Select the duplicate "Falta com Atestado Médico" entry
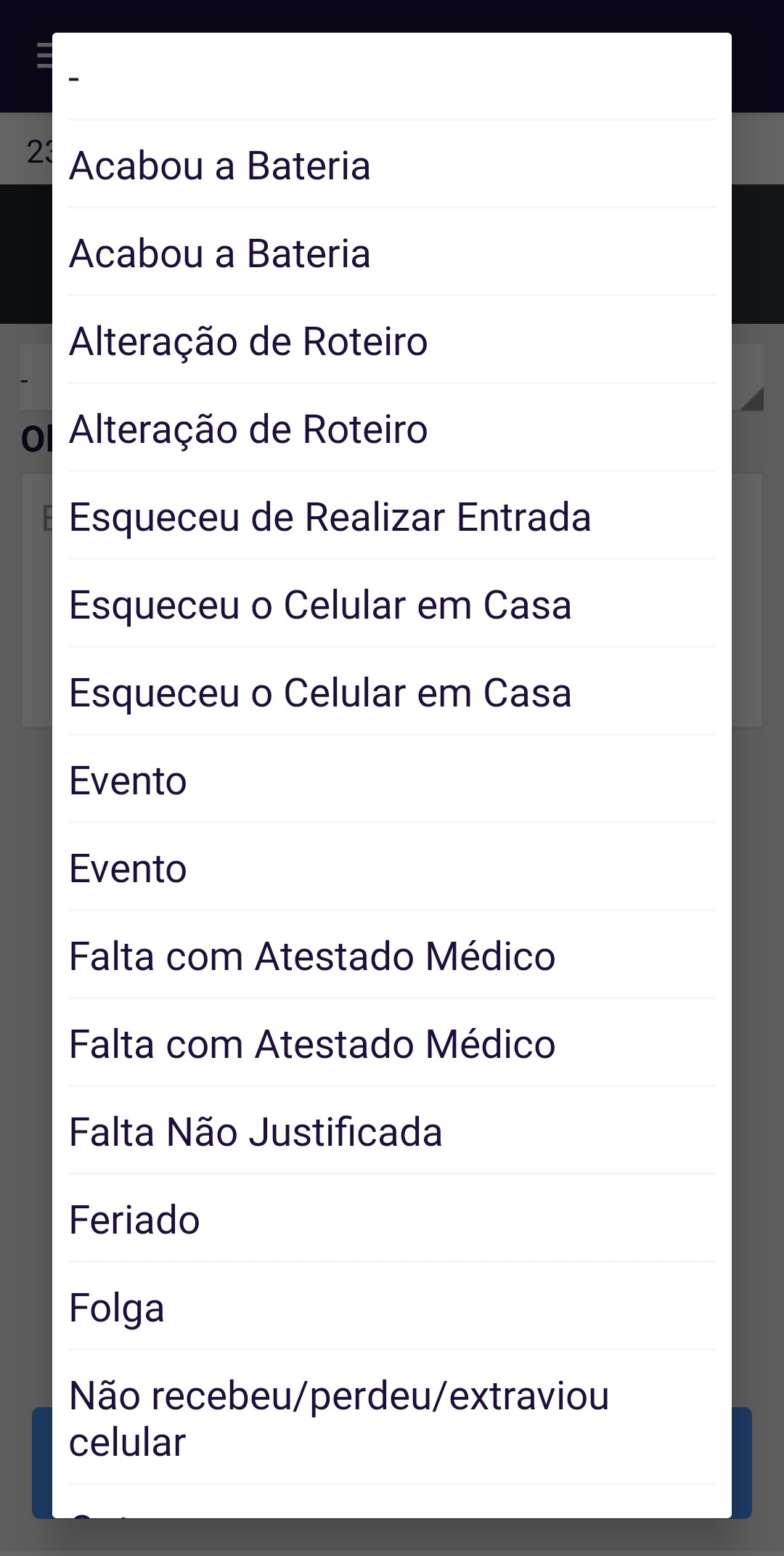784x1556 pixels. pos(311,1044)
